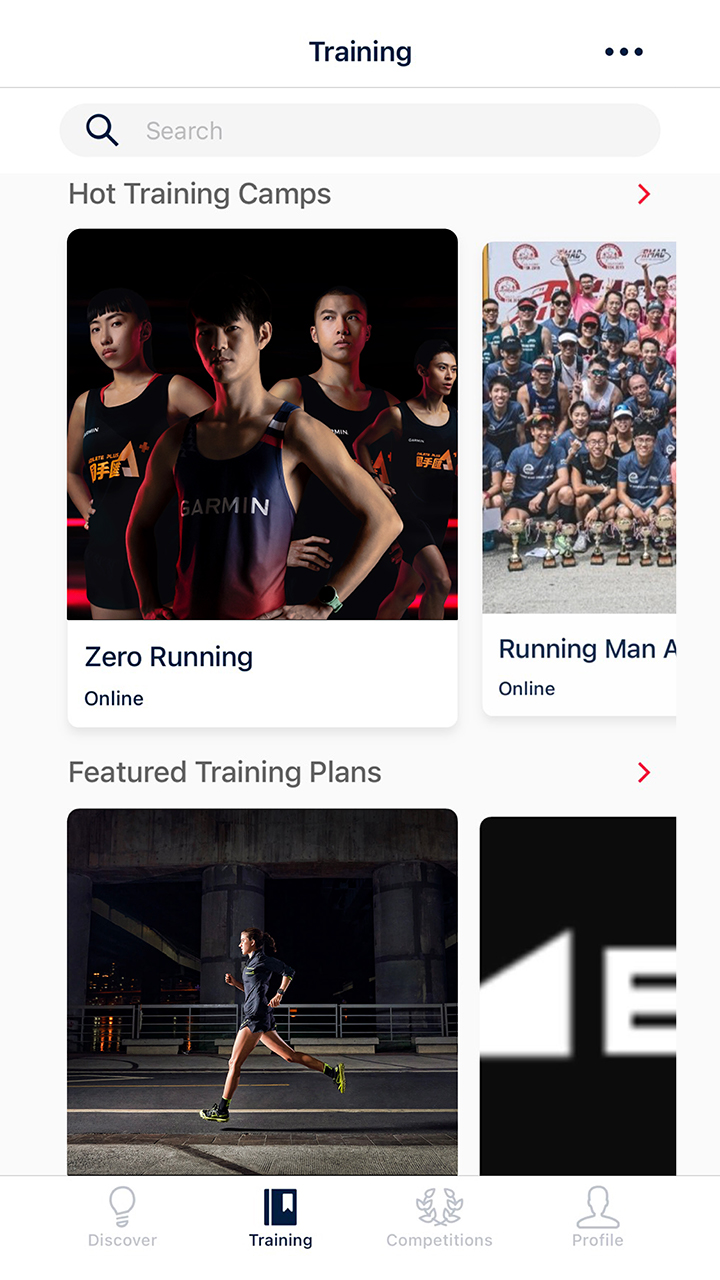Open the Zero Running camp card
720x1280 pixels.
pos(262,478)
